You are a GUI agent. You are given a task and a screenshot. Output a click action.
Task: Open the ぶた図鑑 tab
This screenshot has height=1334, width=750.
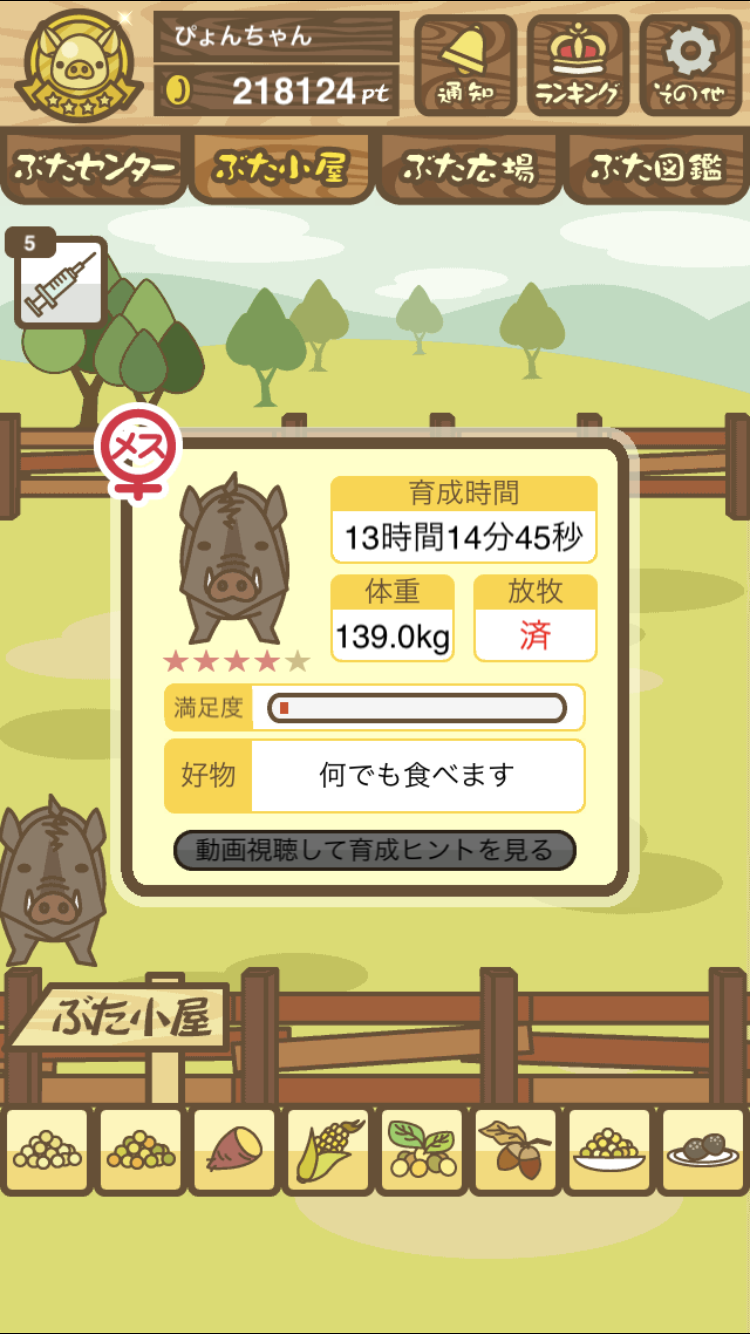656,167
